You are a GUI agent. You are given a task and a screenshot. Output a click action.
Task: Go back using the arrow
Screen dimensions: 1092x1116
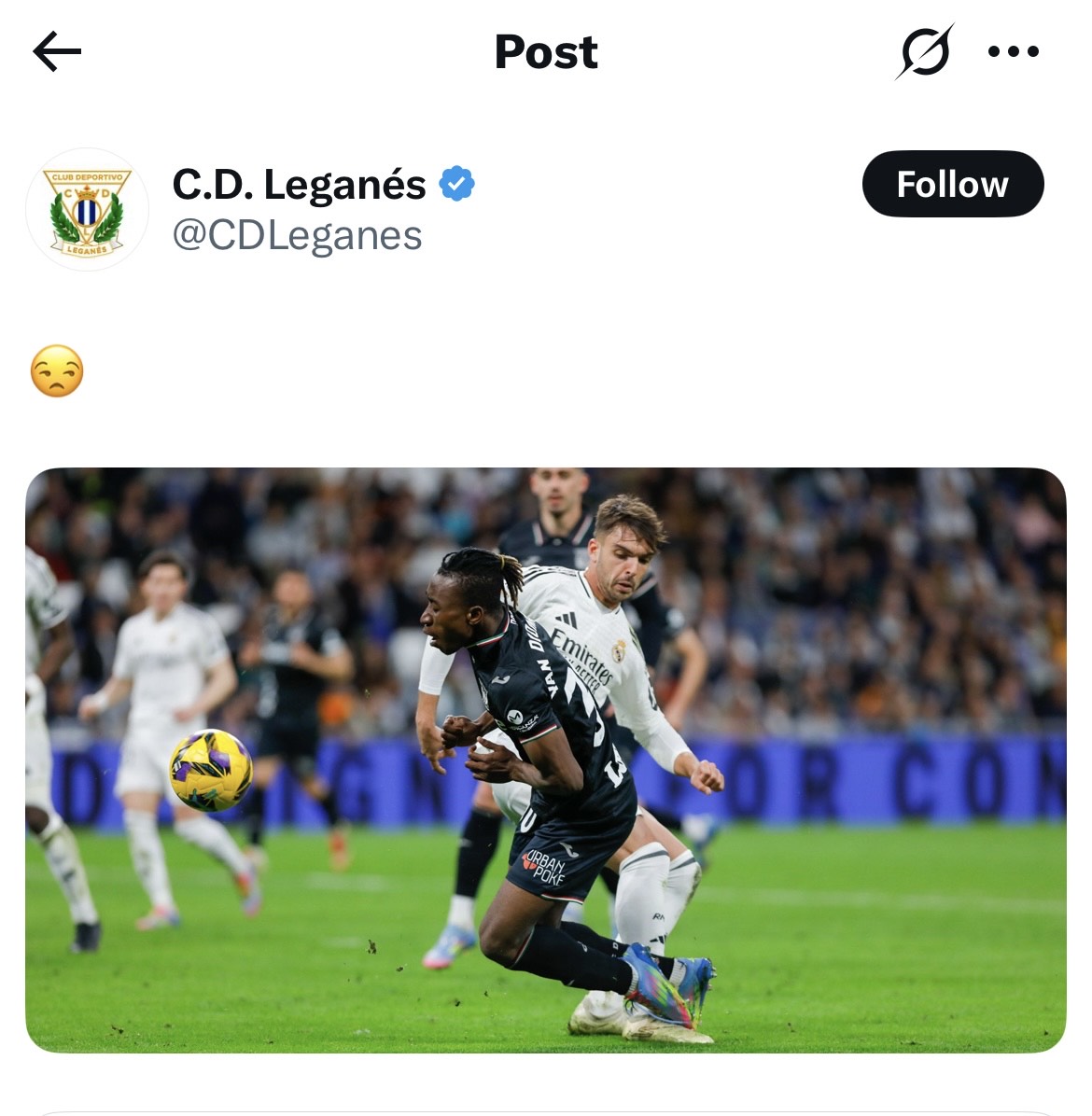click(x=57, y=51)
